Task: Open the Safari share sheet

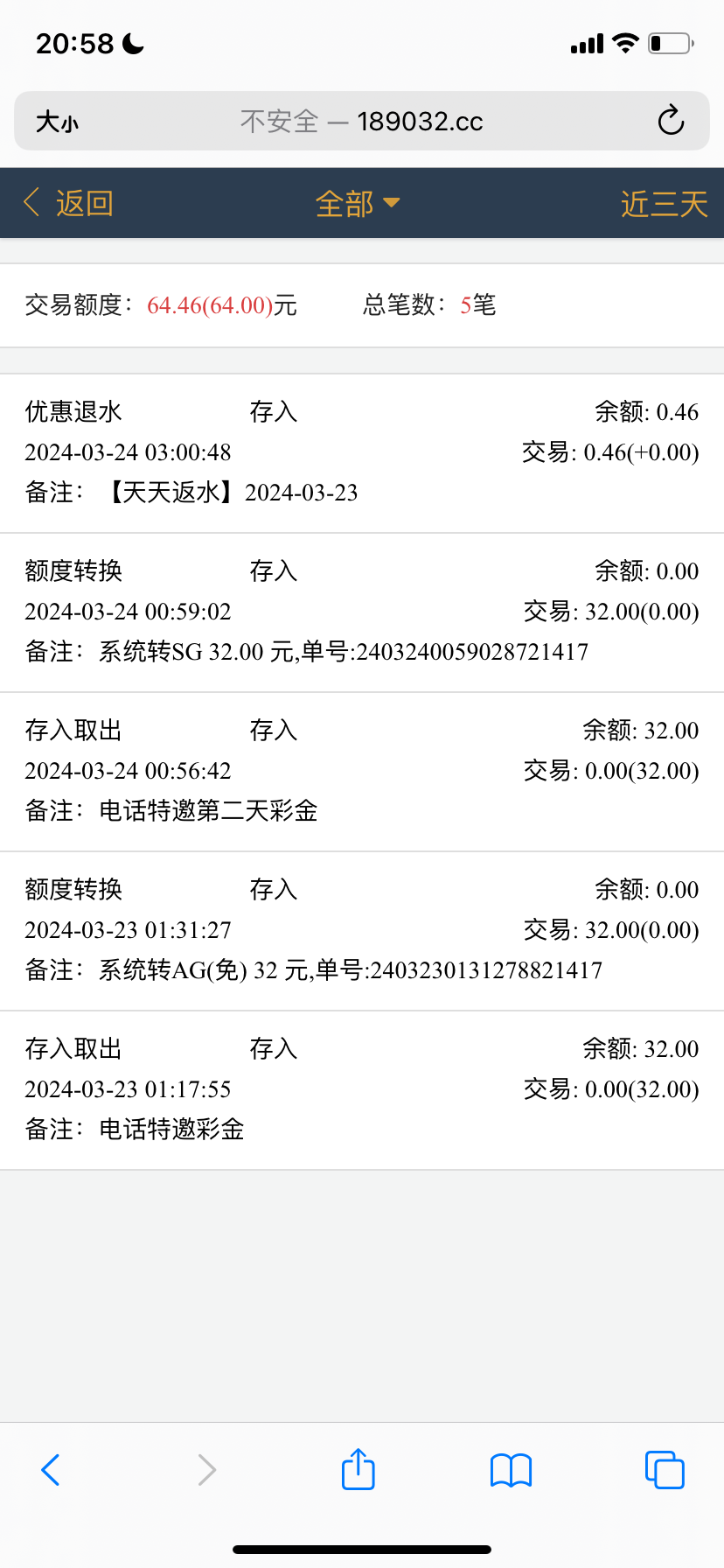Action: [x=357, y=1470]
